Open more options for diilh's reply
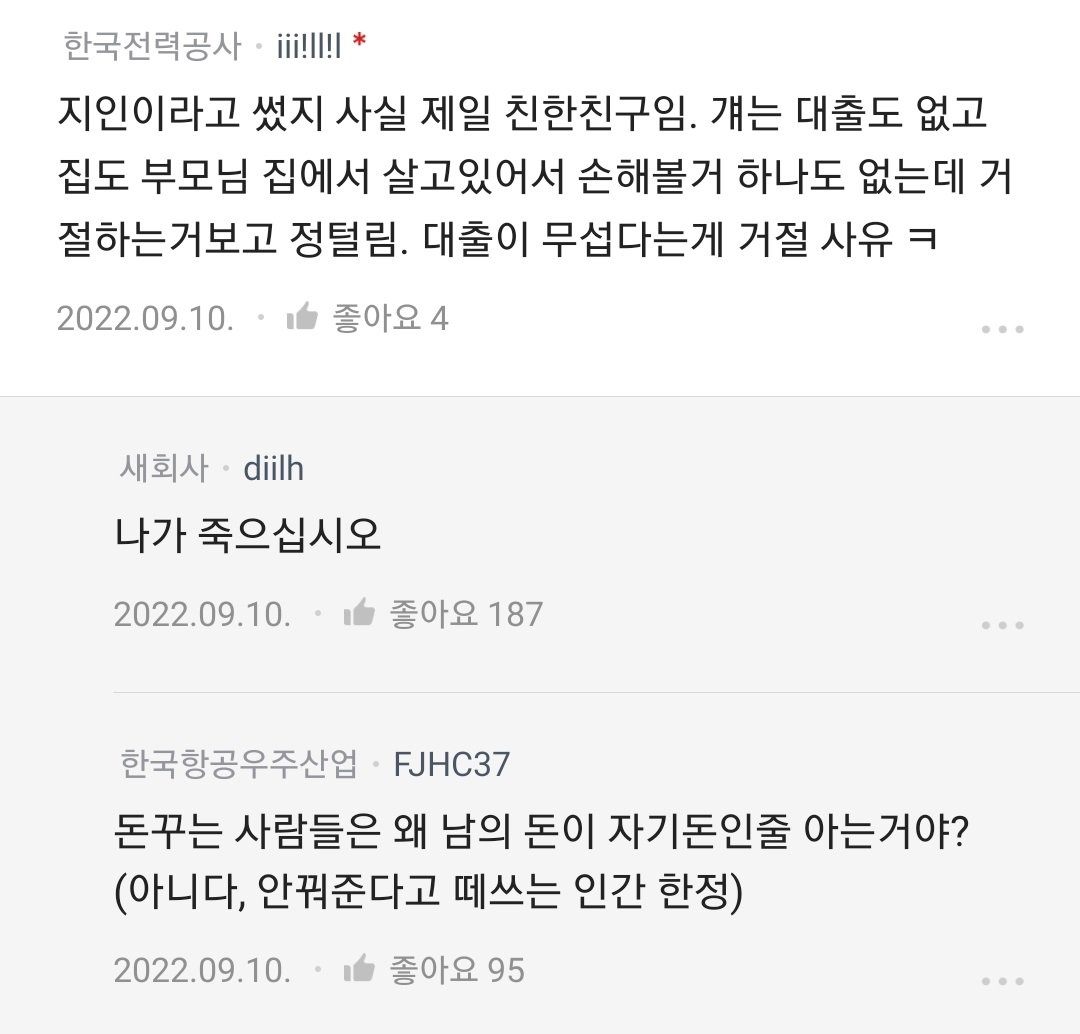 coord(1001,626)
